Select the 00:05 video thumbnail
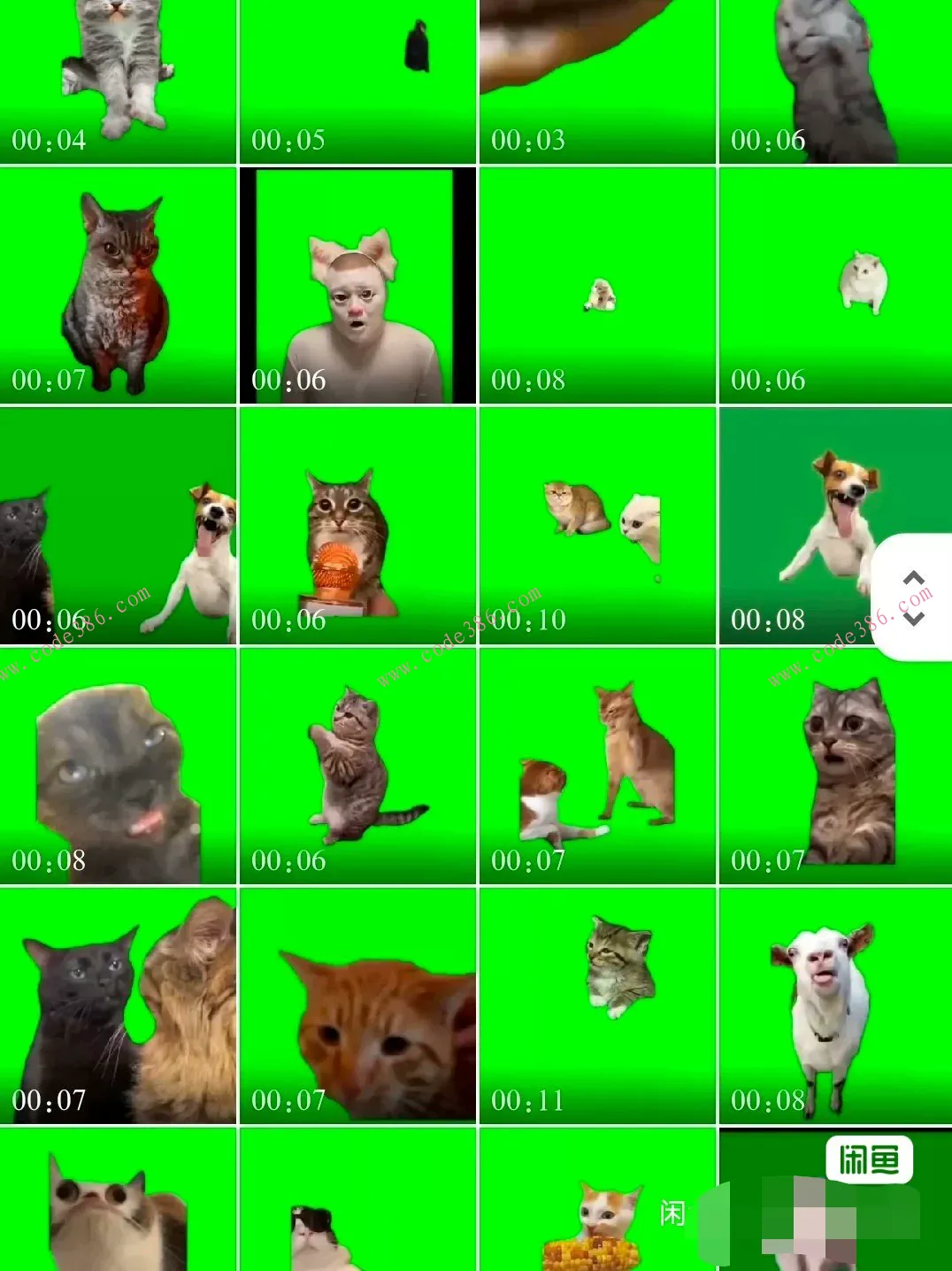This screenshot has height=1271, width=952. pos(357,80)
